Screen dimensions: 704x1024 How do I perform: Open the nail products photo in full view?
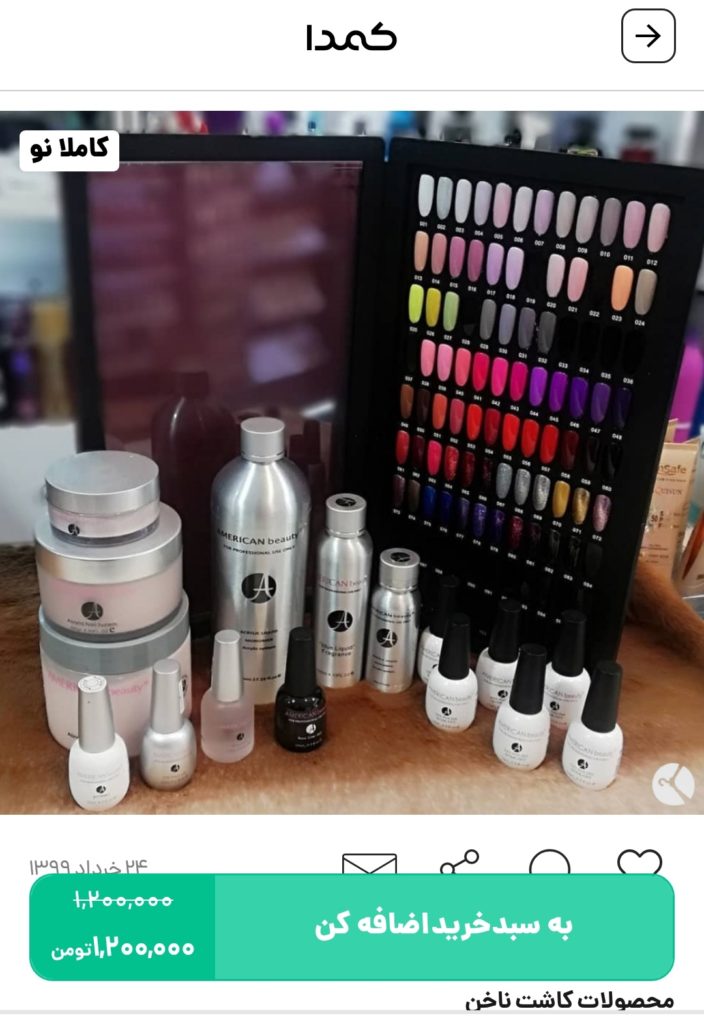click(x=352, y=462)
